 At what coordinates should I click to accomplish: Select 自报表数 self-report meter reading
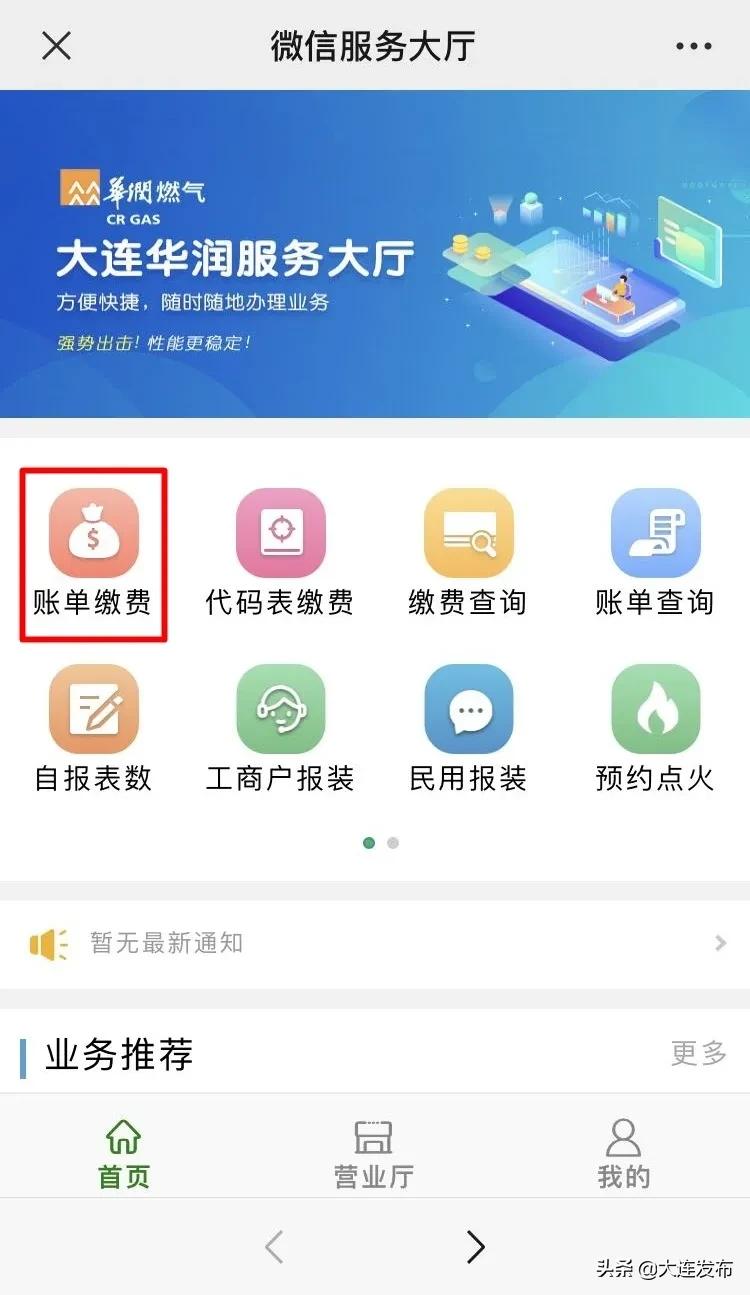[x=93, y=730]
